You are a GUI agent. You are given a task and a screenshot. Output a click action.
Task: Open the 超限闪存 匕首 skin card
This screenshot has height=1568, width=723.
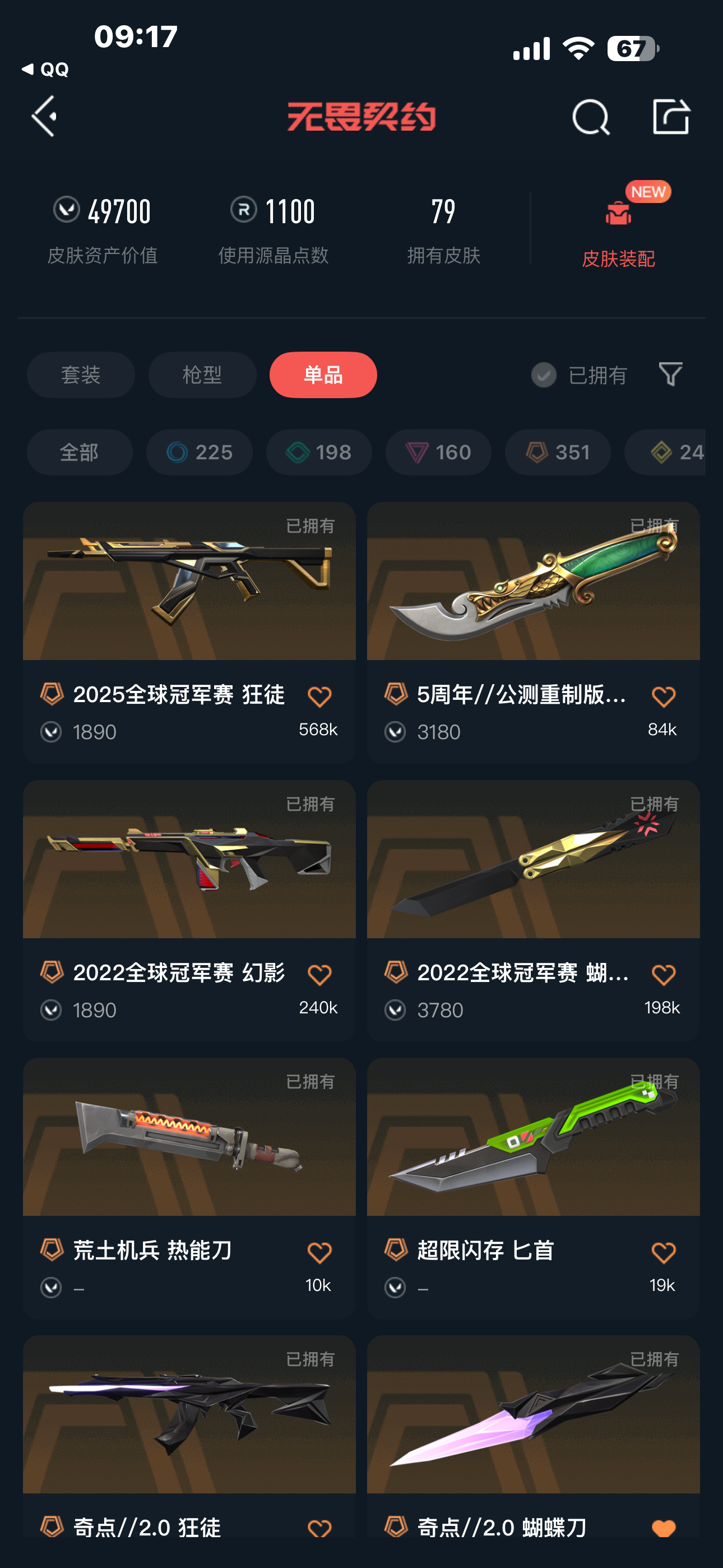[532, 1156]
